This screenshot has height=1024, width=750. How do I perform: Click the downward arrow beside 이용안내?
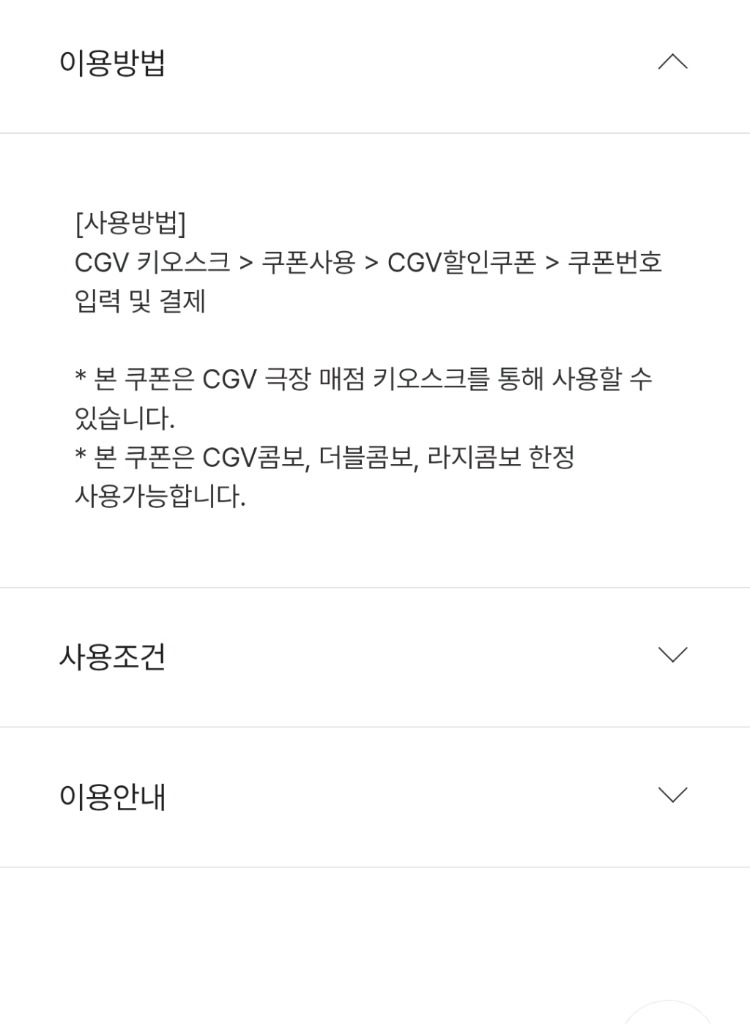point(674,795)
